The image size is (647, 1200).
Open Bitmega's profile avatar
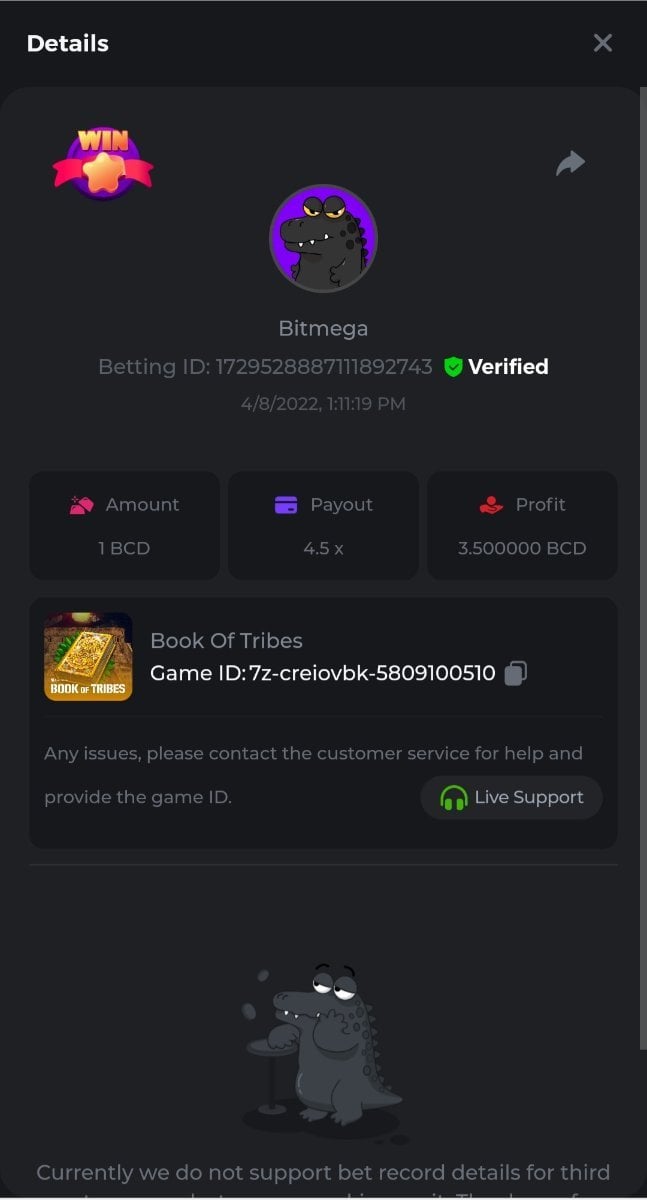[x=323, y=238]
